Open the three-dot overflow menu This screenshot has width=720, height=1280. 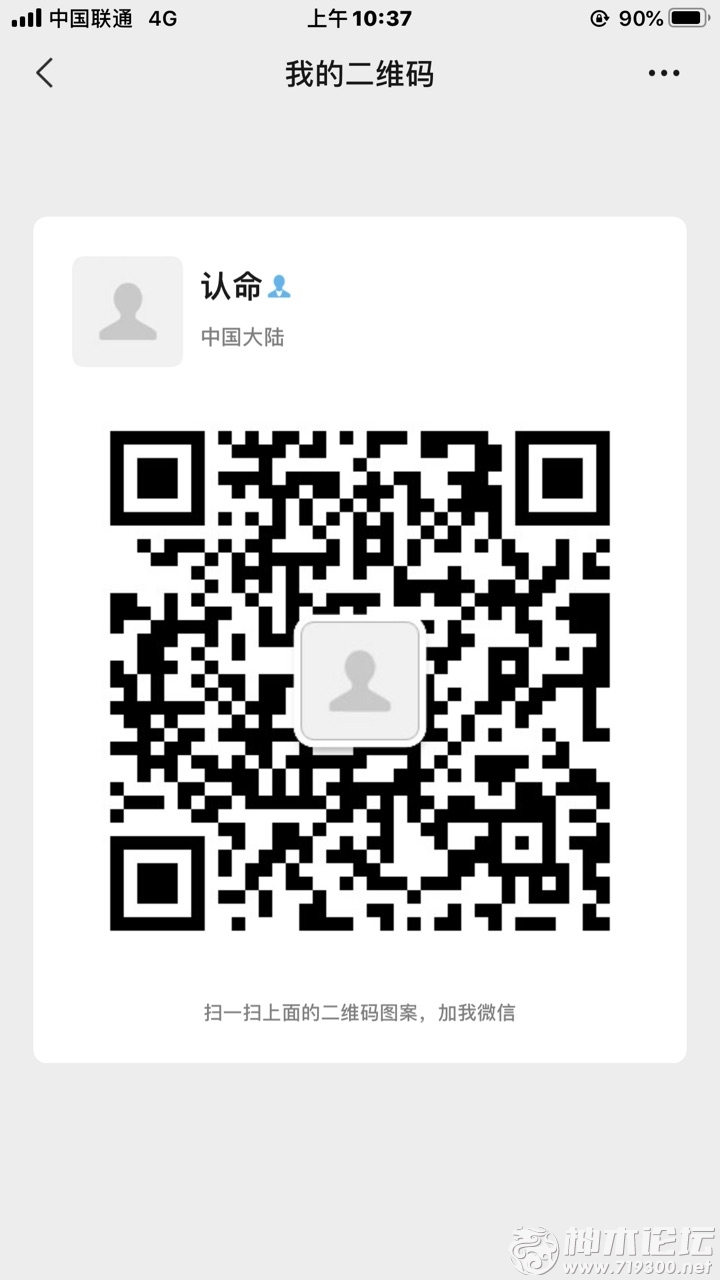(663, 73)
